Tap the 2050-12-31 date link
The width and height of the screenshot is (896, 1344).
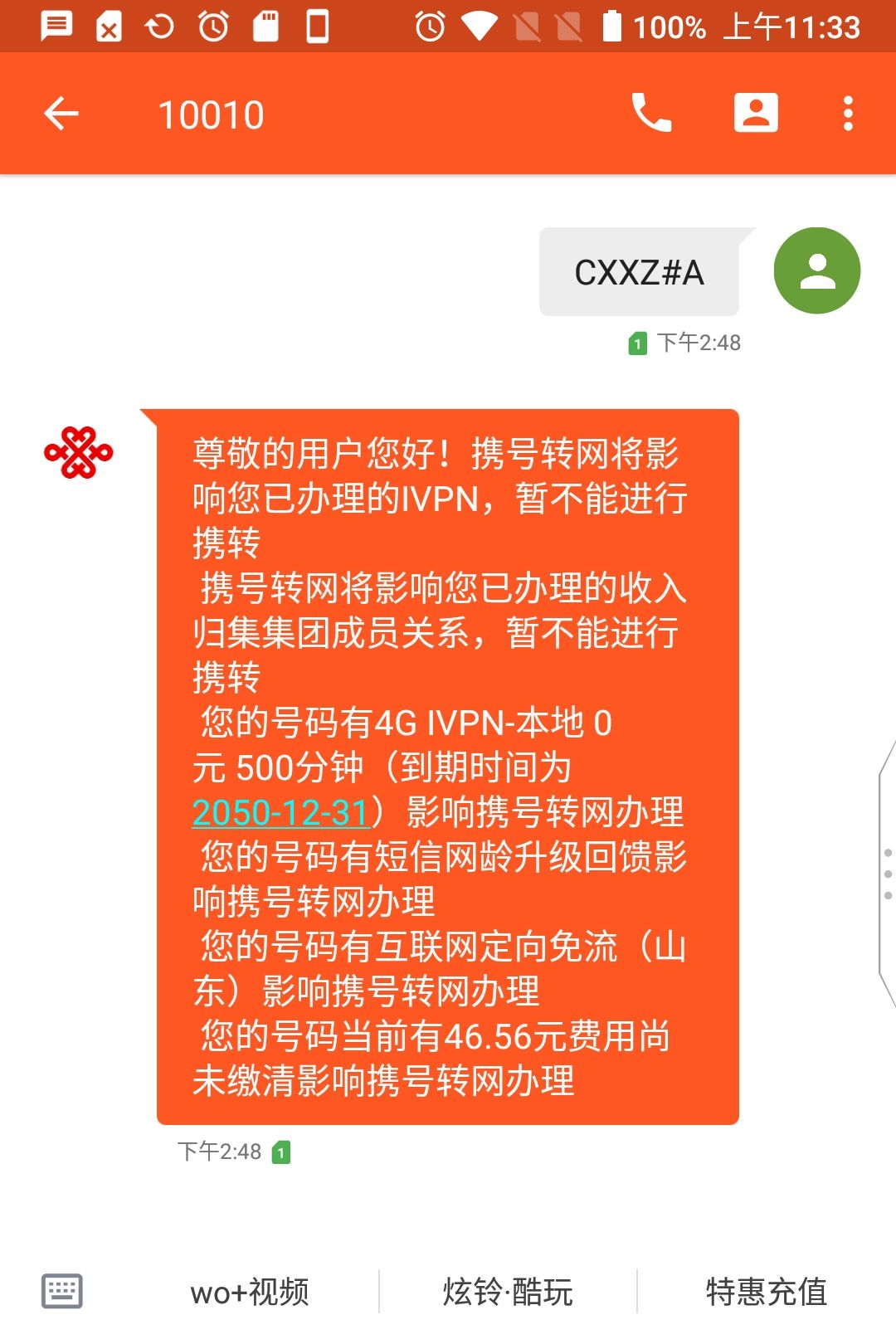[x=280, y=812]
